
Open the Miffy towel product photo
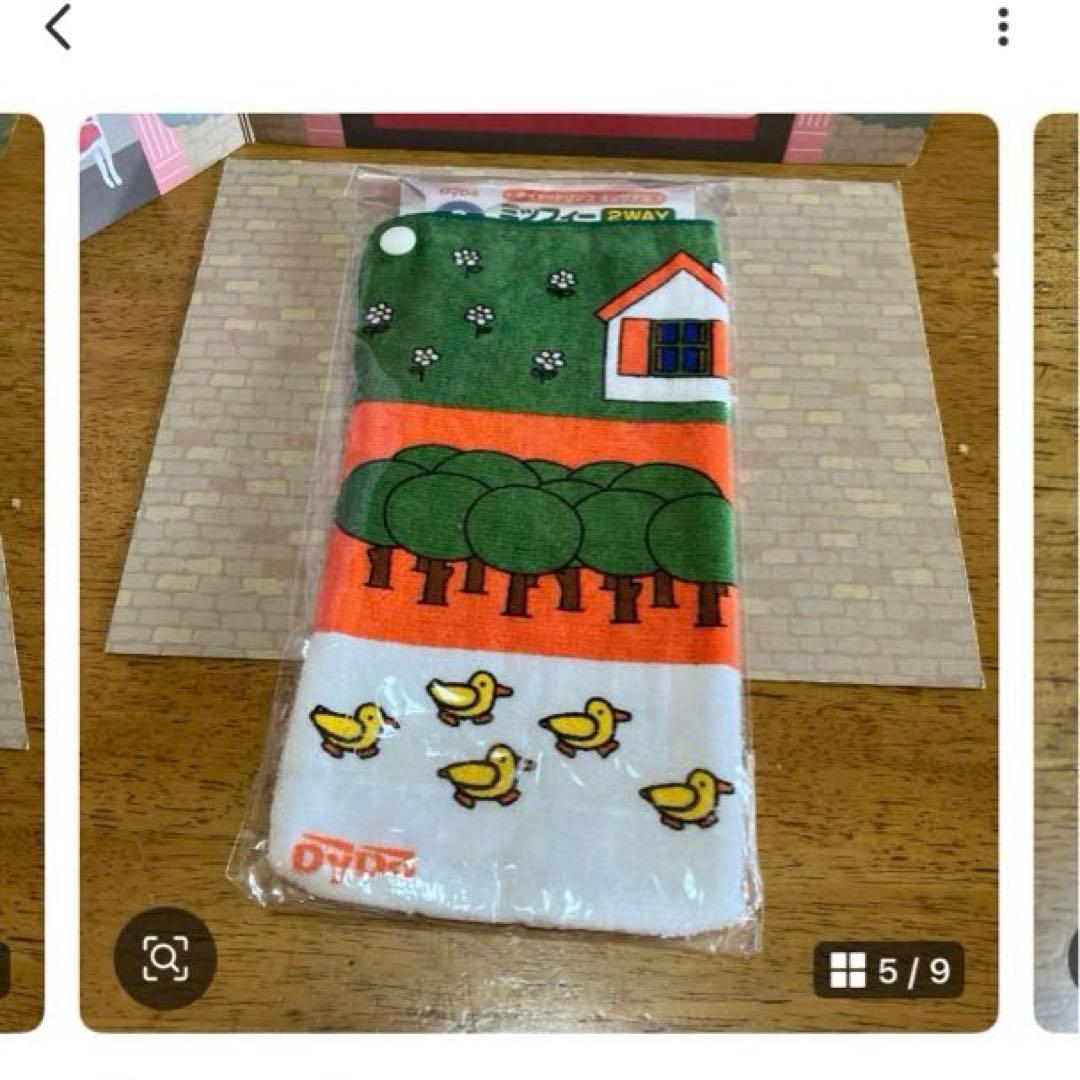[540, 560]
